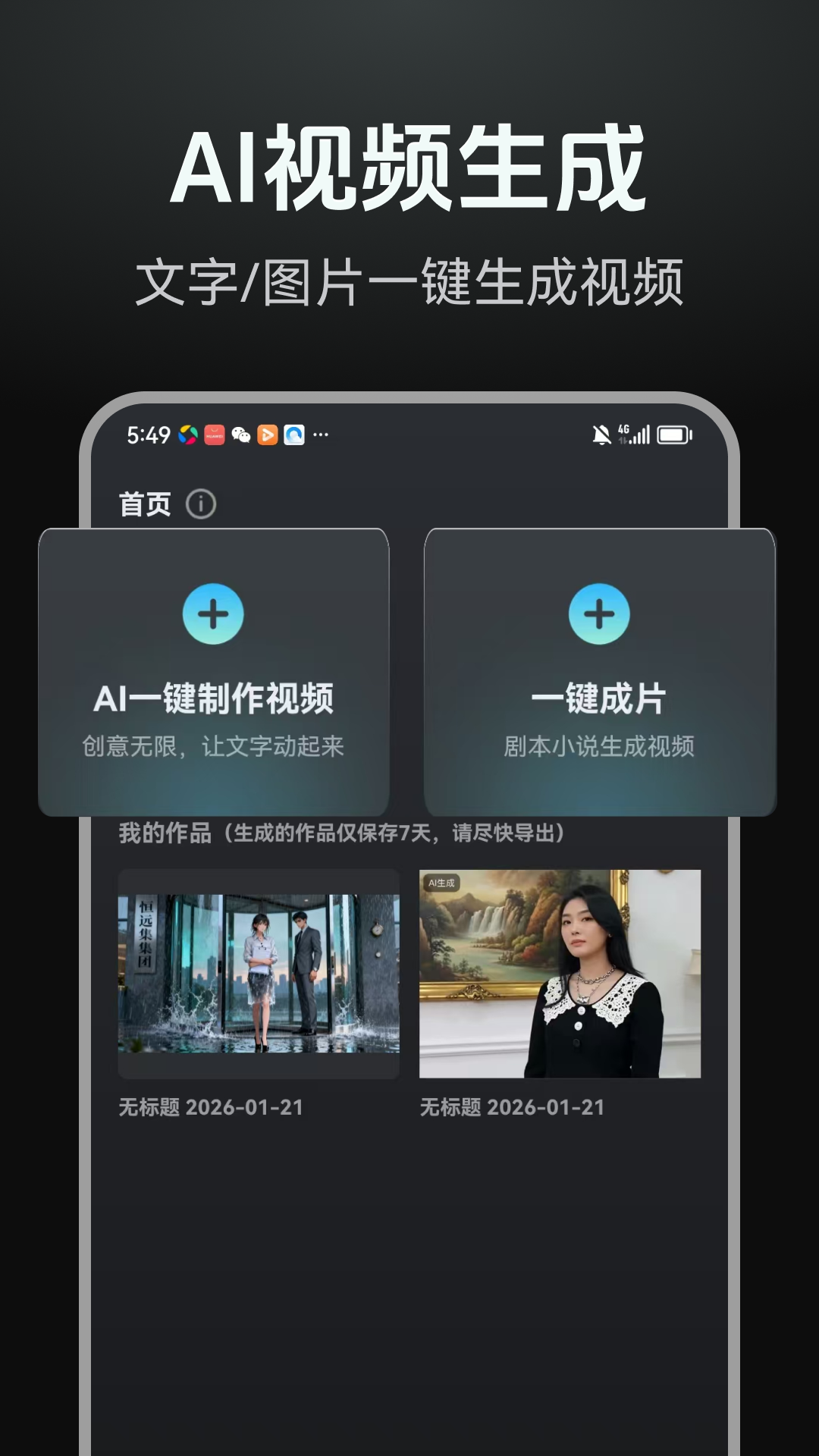The image size is (819, 1456).
Task: Tap the Huawei AppGallery icon in the status bar
Action: click(215, 434)
